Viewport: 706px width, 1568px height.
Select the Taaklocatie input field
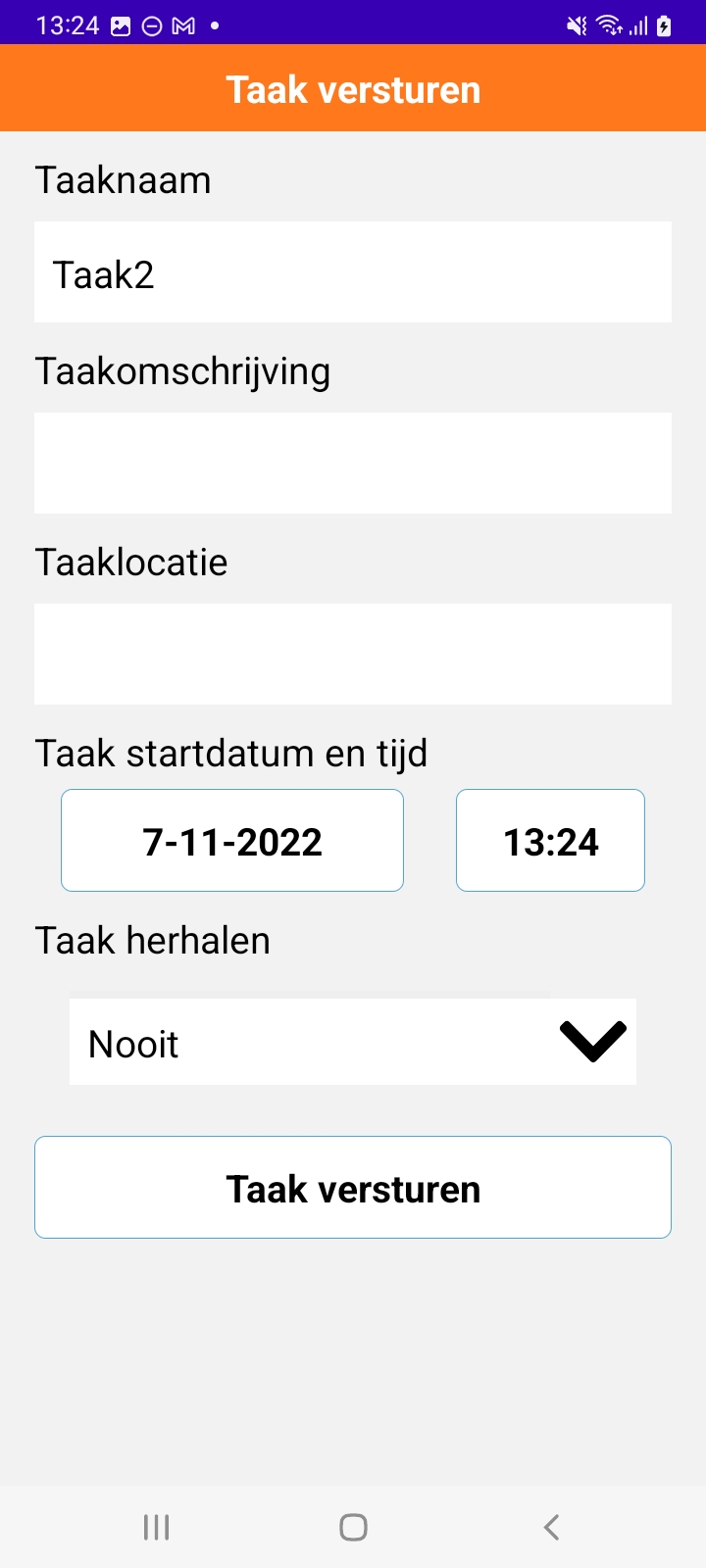click(353, 654)
